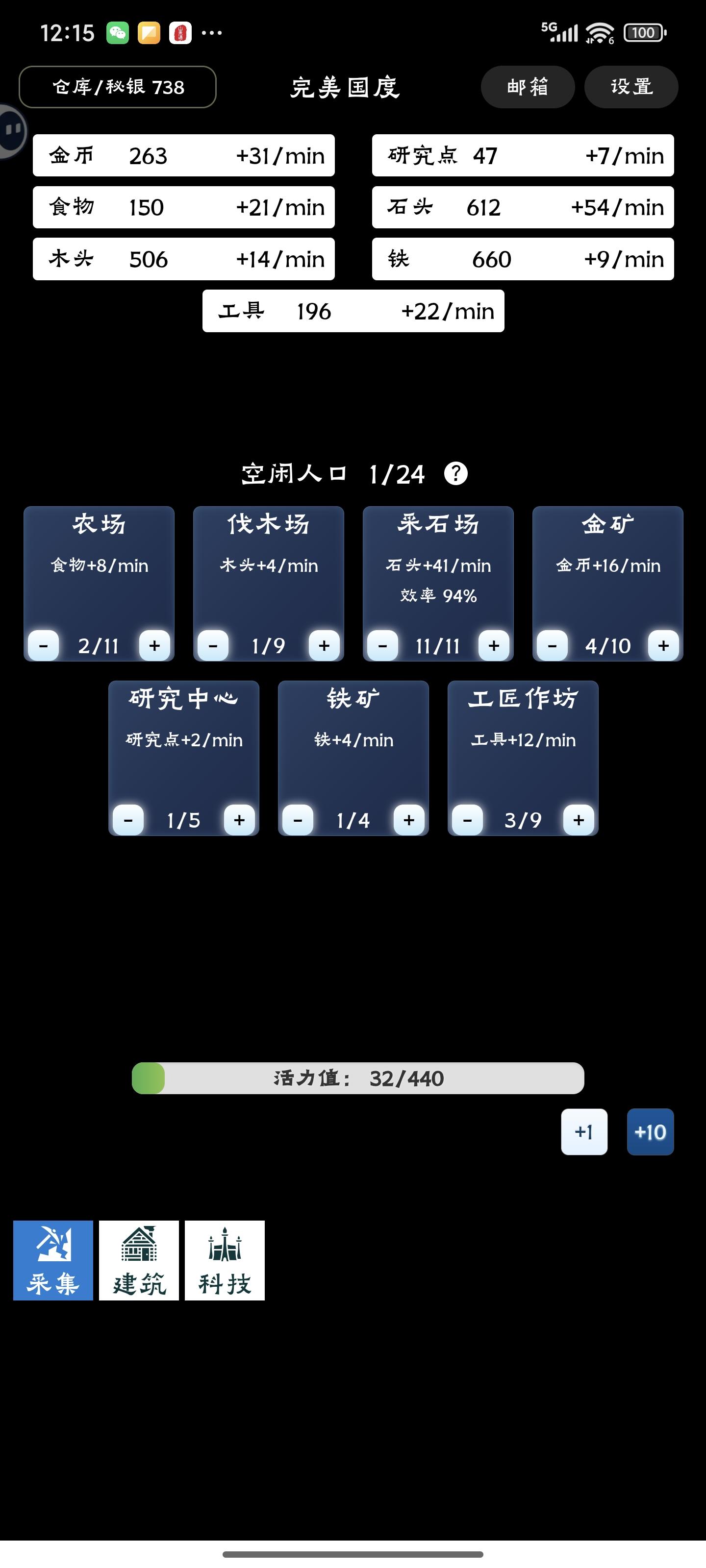The image size is (706, 1568).
Task: Open the 设置 settings
Action: [631, 86]
